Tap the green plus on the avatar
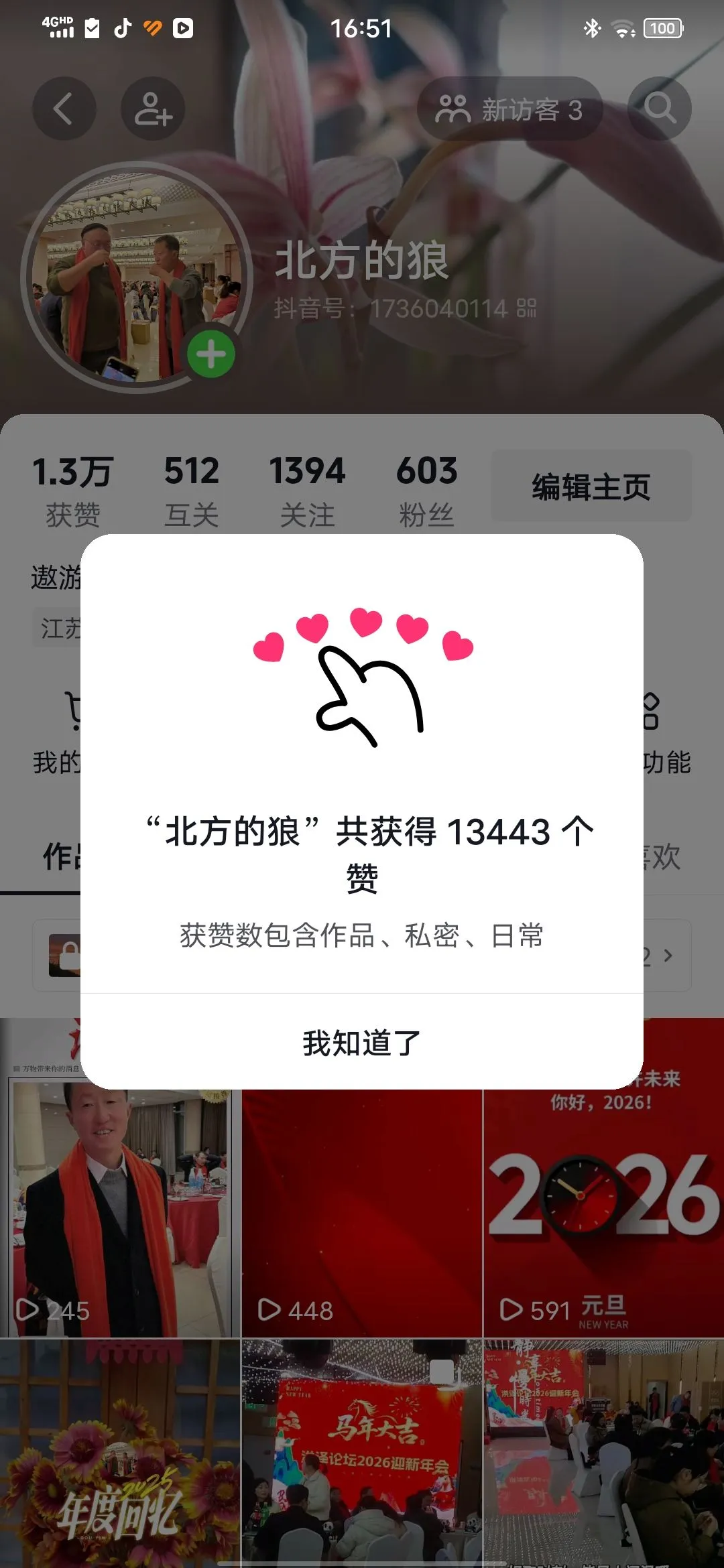724x1568 pixels. pos(211,354)
